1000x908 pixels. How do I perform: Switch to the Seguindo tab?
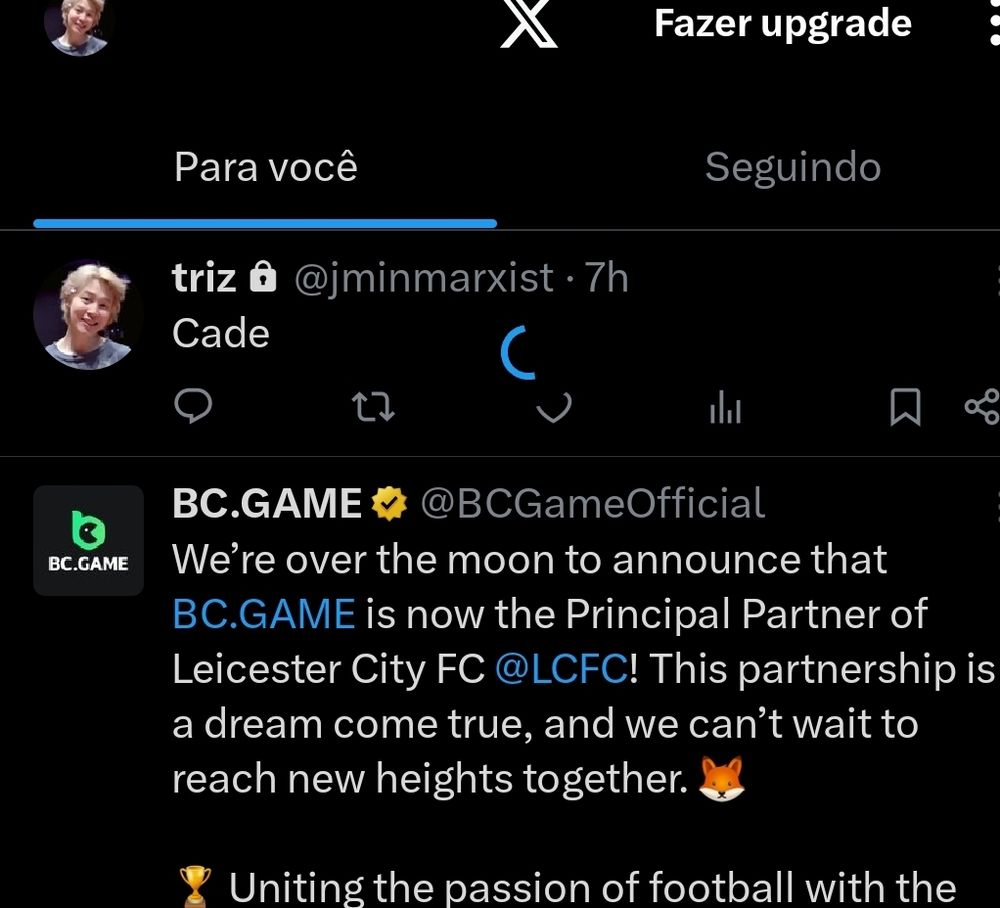coord(792,167)
